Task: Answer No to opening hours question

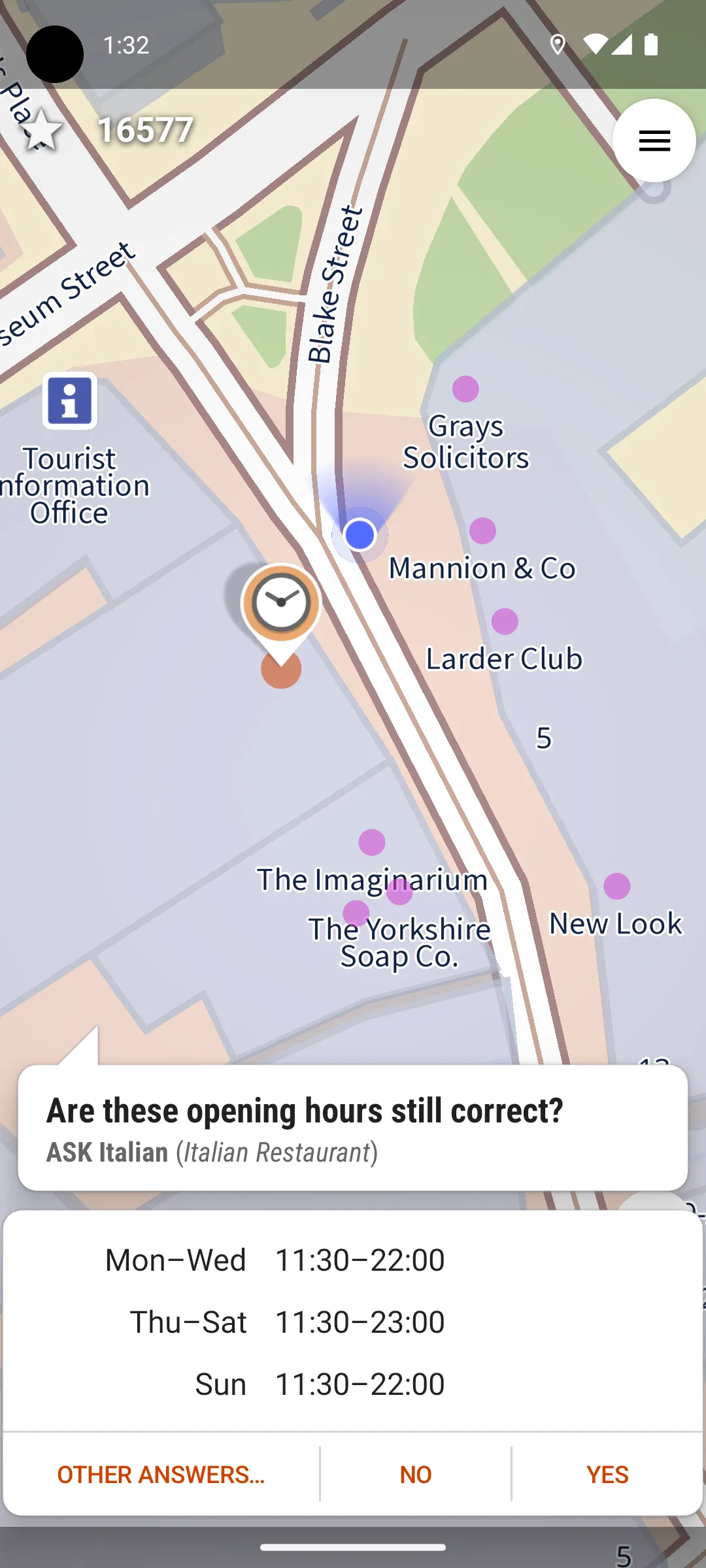Action: [x=415, y=1475]
